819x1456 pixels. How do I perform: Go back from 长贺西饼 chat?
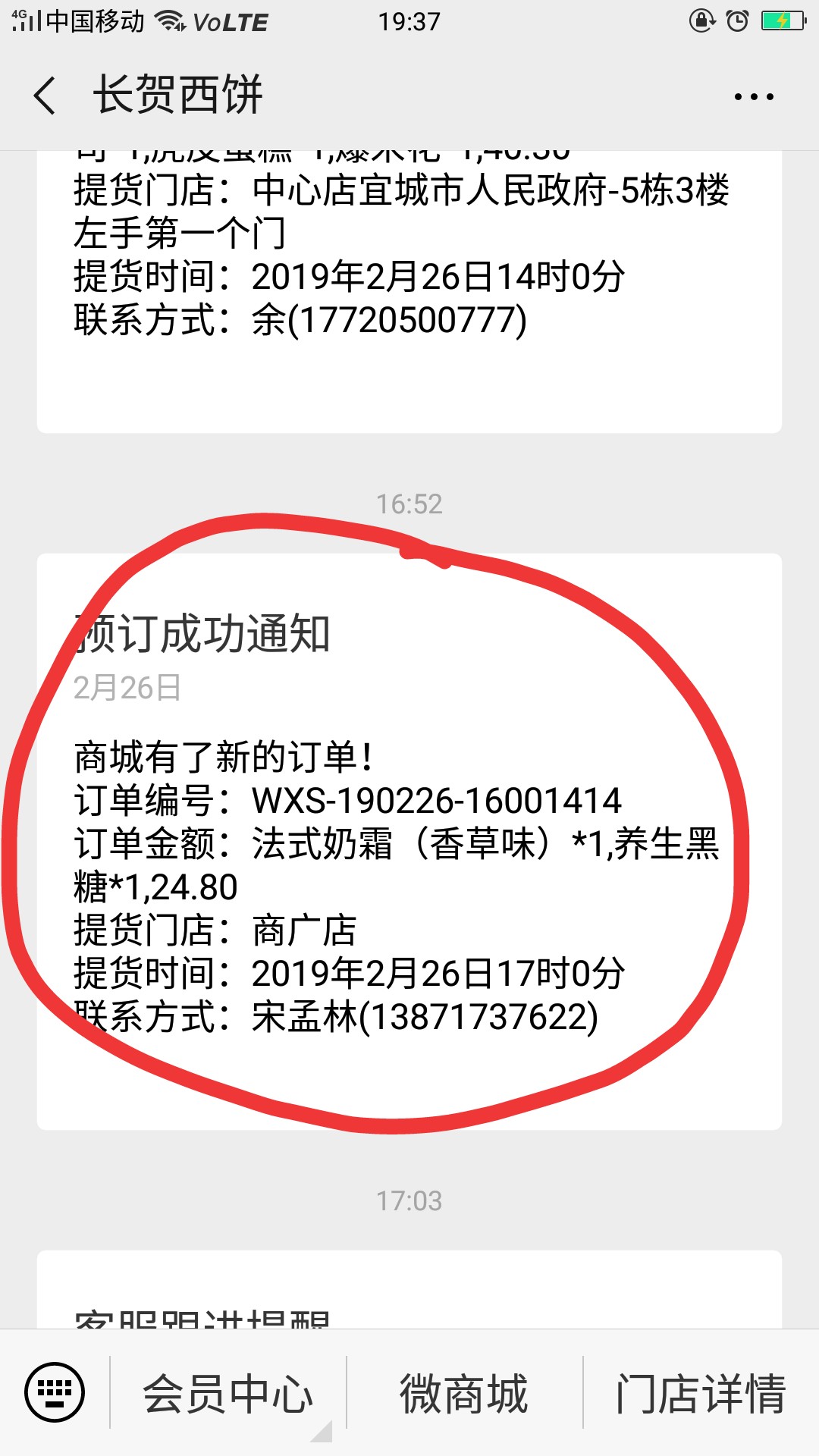tap(45, 96)
